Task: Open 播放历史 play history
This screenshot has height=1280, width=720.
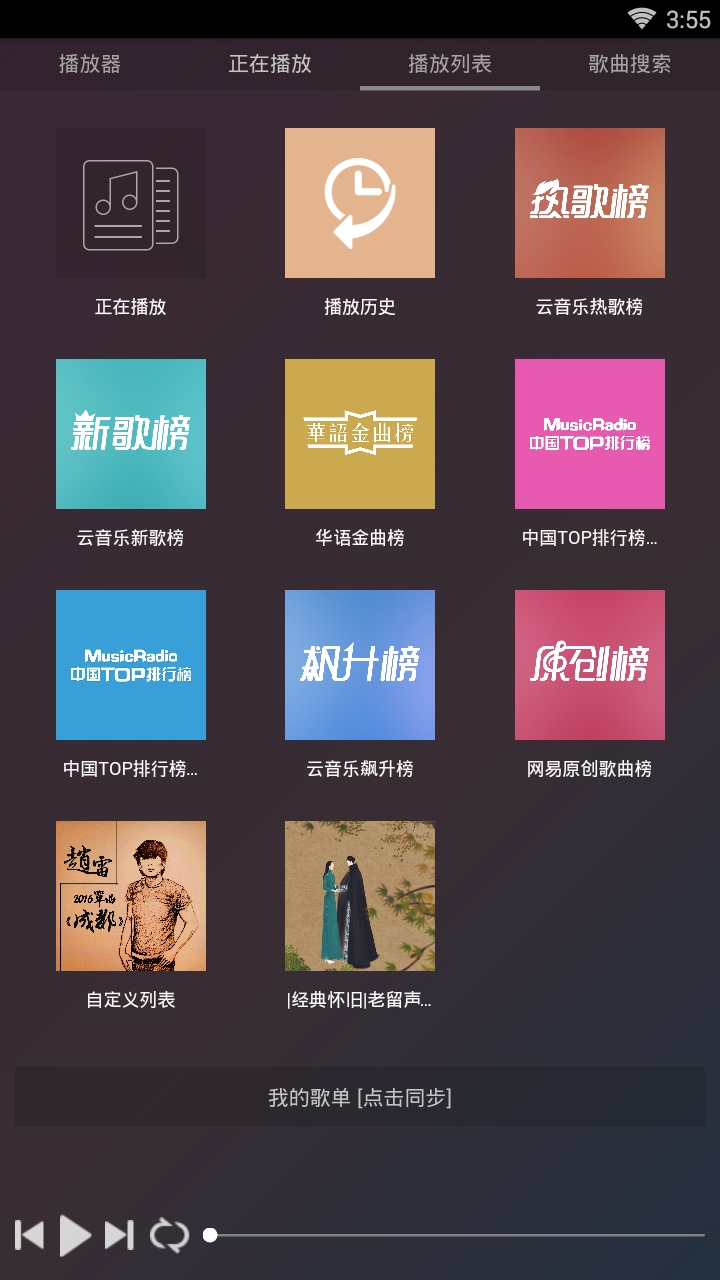Action: click(x=360, y=203)
